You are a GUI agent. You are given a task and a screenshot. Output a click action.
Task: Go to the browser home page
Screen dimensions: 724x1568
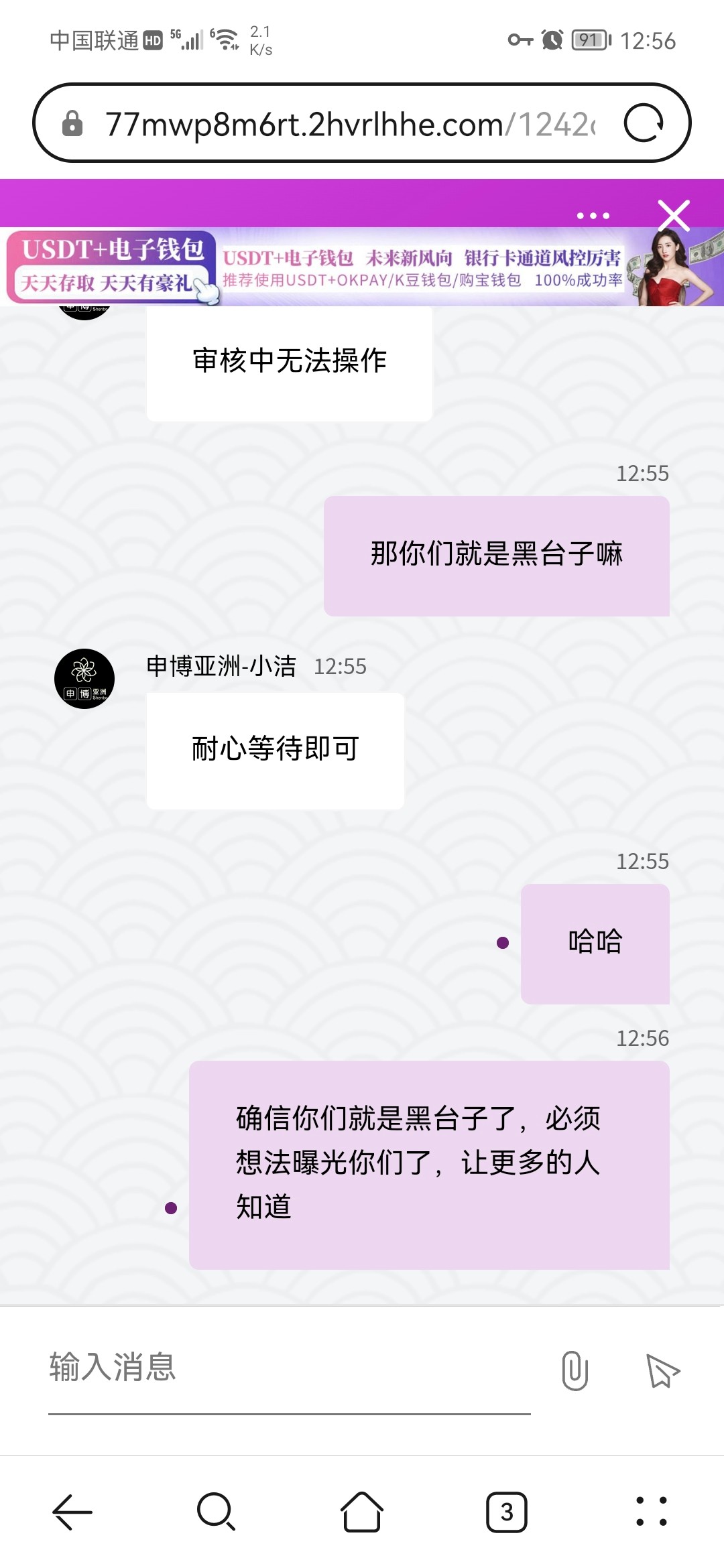pos(362,1512)
